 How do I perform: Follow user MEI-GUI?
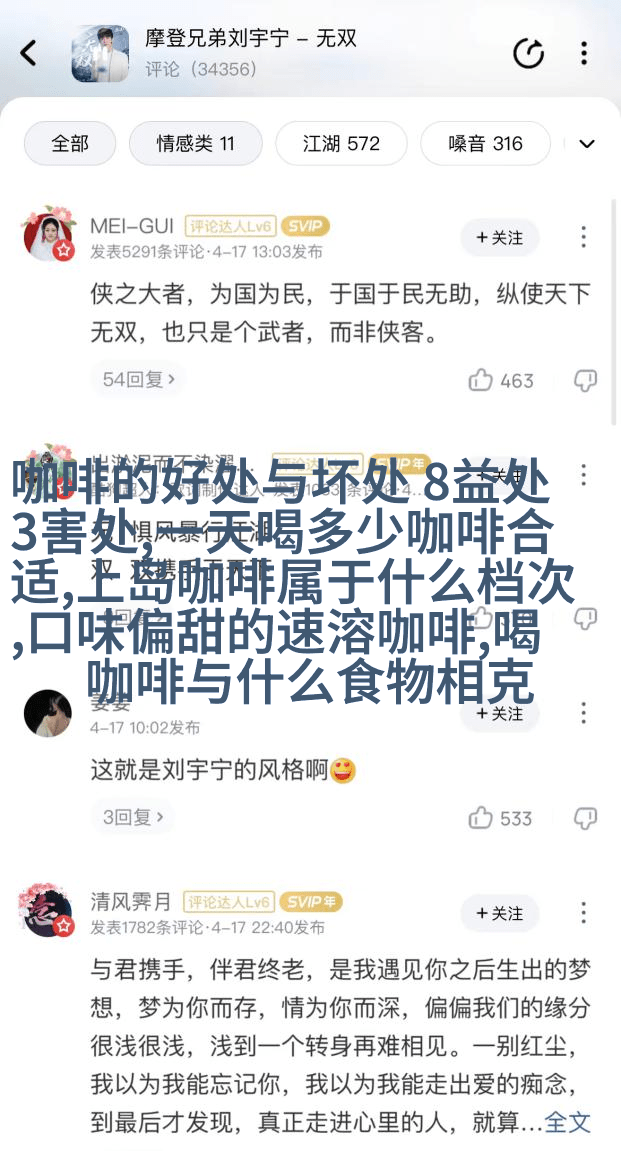pos(499,237)
